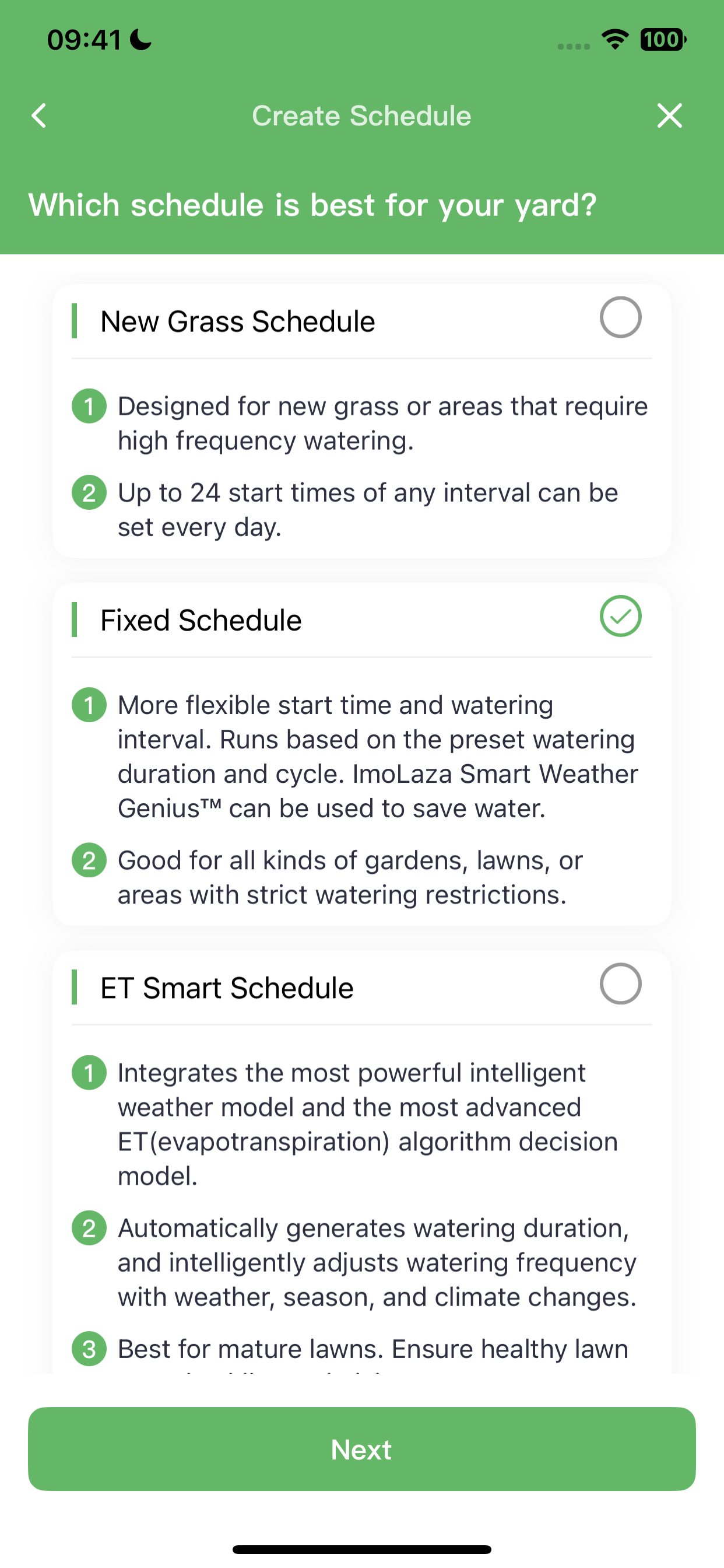Go back using the arrow icon
This screenshot has height=1568, width=724.
[x=39, y=116]
